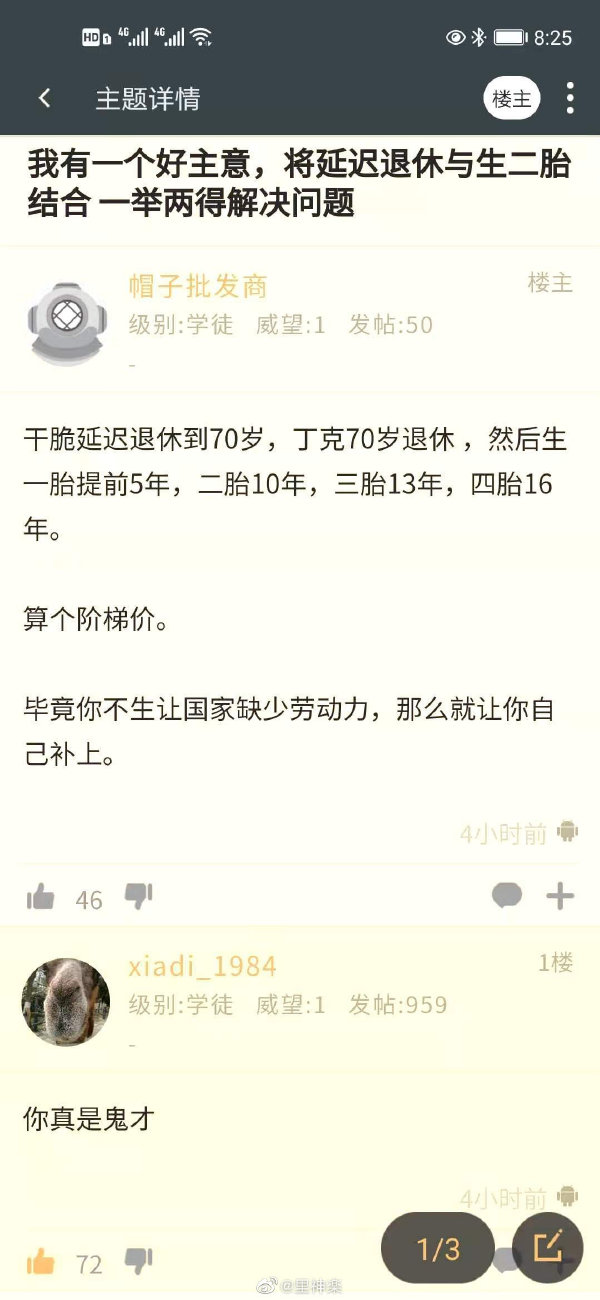Comment on 帽子批发商's main post
Viewport: 600px width, 1300px height.
coord(507,896)
